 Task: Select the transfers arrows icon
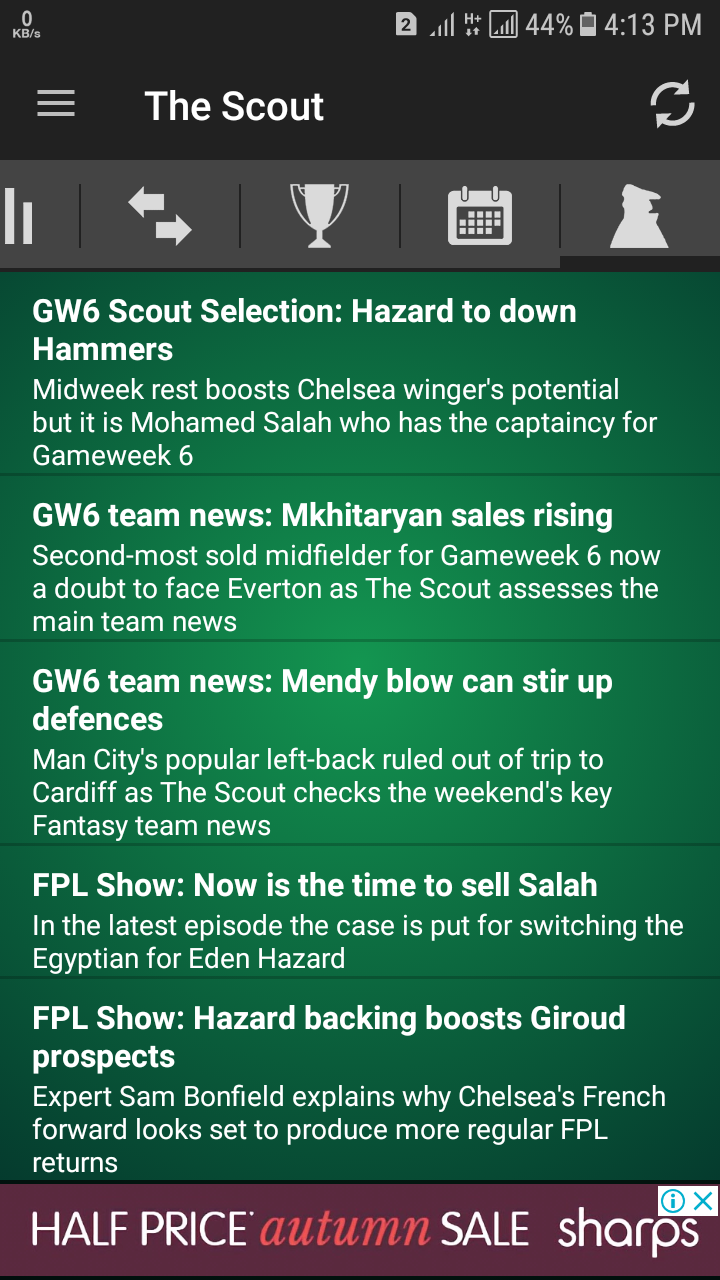coord(159,213)
